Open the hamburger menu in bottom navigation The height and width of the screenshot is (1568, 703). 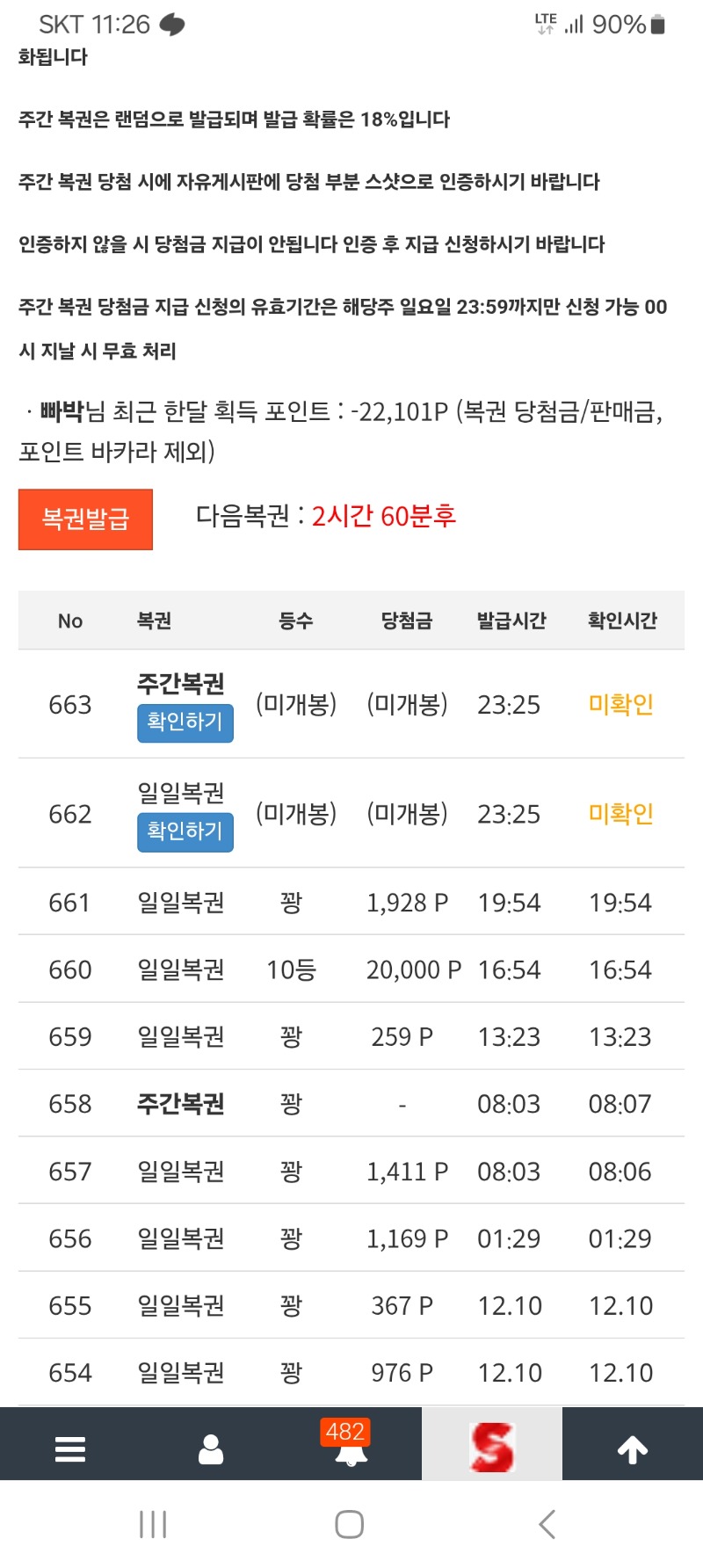pyautogui.click(x=70, y=1448)
